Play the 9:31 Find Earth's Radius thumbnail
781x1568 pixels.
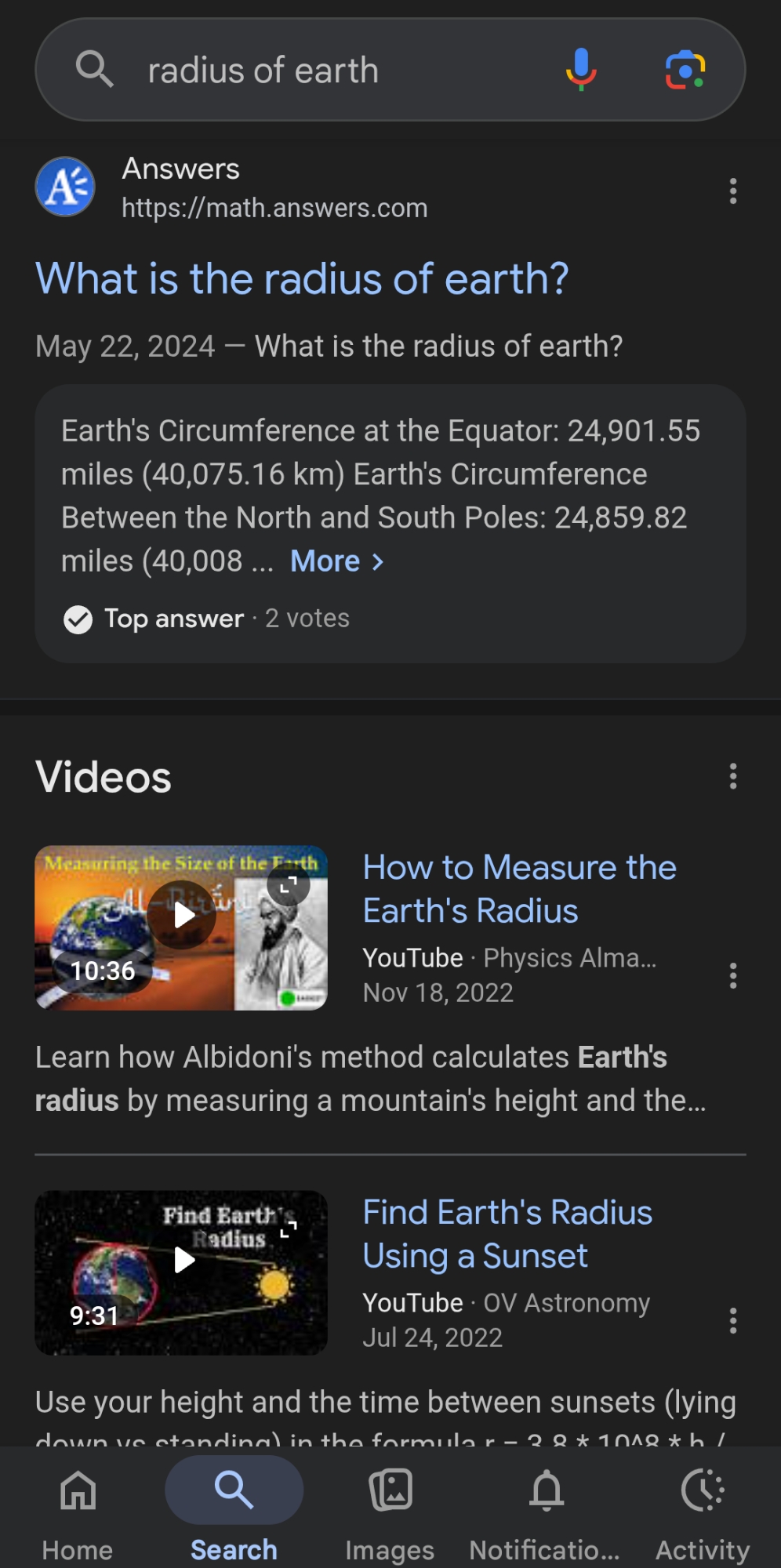pyautogui.click(x=181, y=1272)
